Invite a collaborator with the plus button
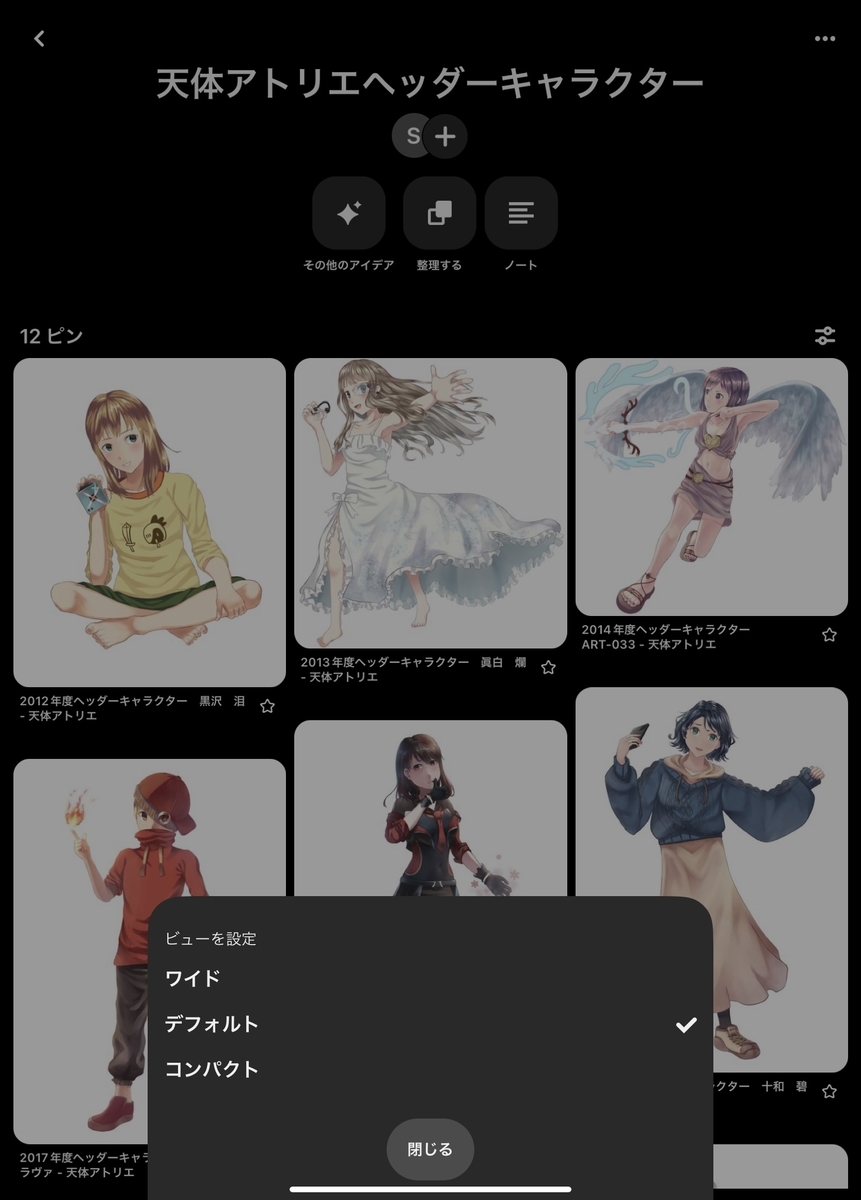This screenshot has width=861, height=1200. [x=446, y=137]
